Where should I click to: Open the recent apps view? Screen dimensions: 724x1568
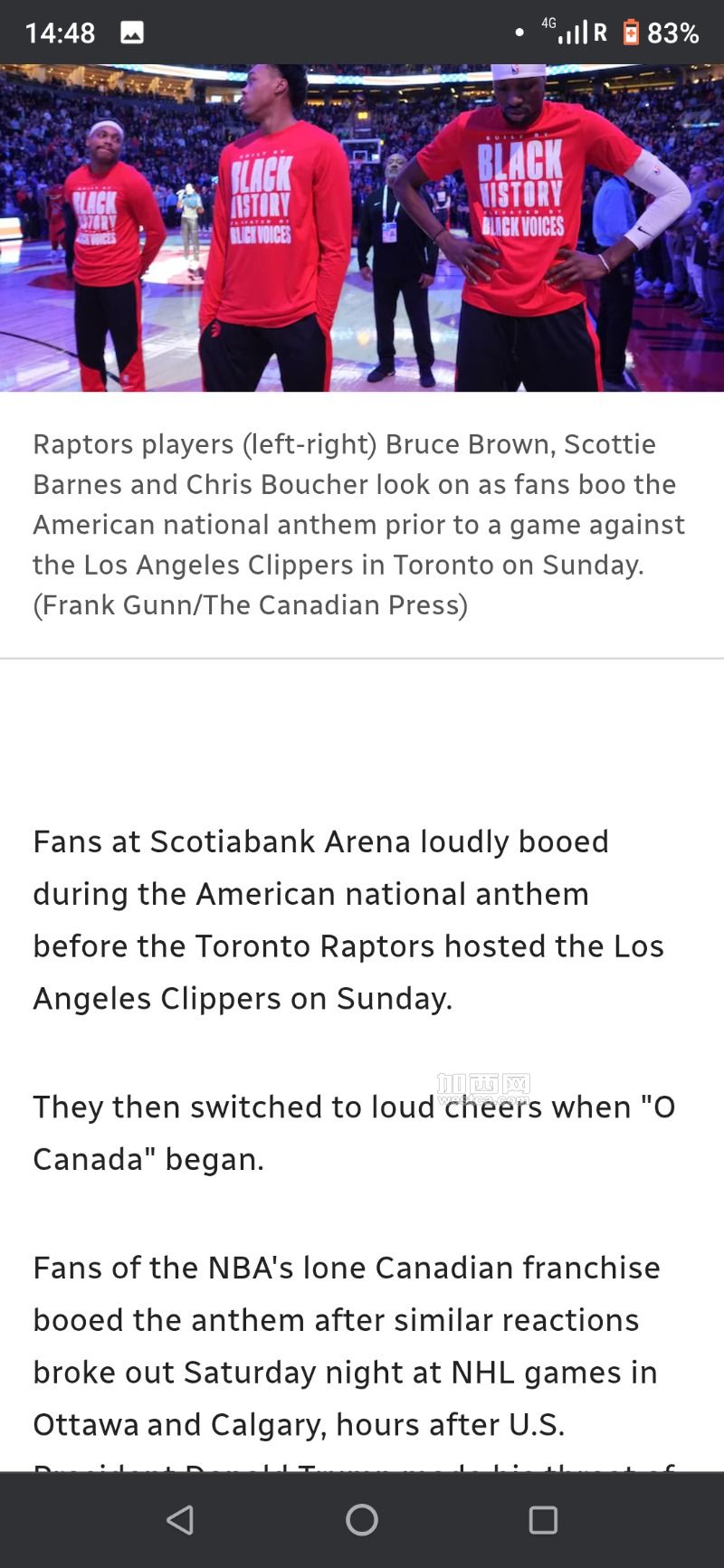pos(543,1520)
